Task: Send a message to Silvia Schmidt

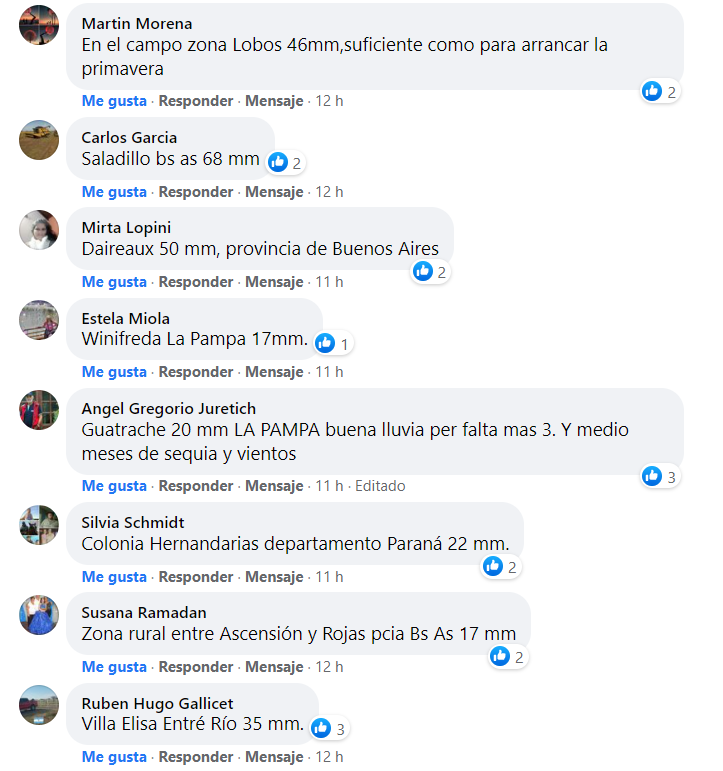Action: (x=274, y=577)
